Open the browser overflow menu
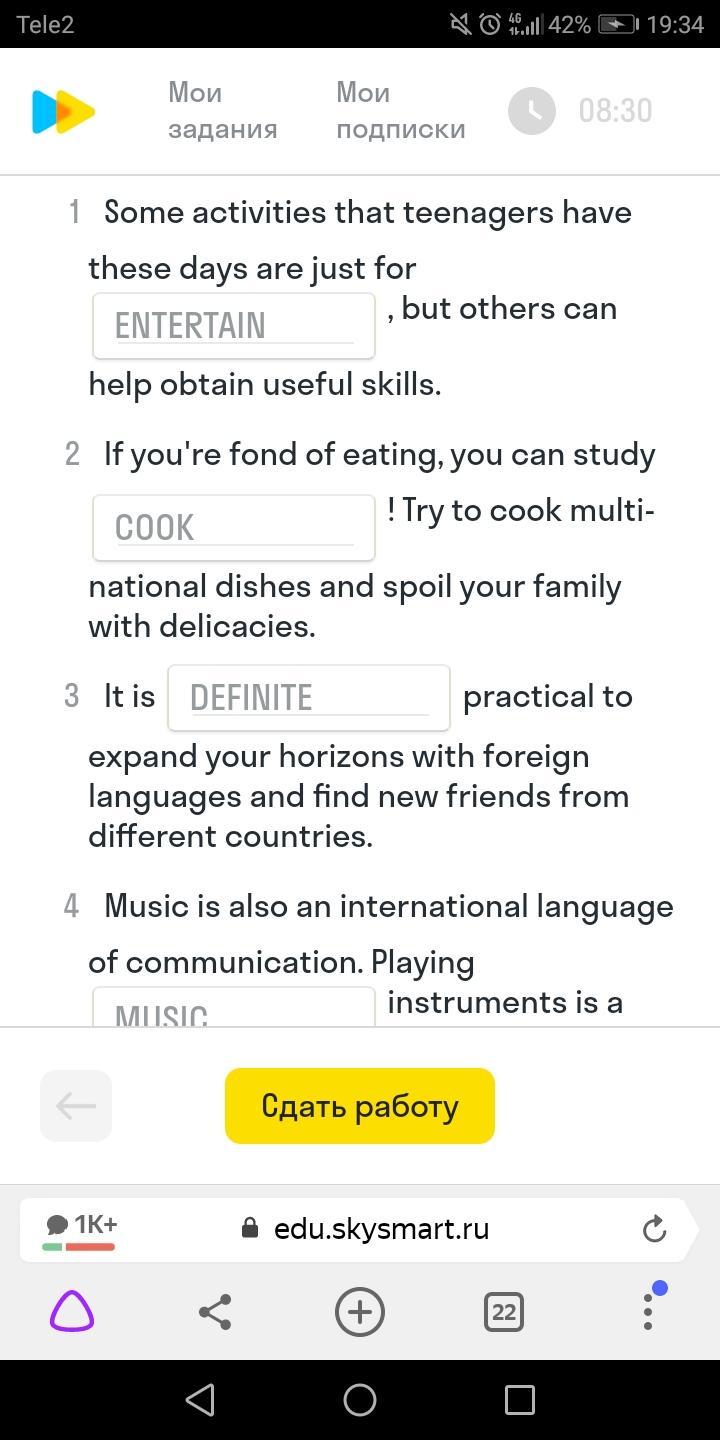720x1440 pixels. (x=648, y=1312)
